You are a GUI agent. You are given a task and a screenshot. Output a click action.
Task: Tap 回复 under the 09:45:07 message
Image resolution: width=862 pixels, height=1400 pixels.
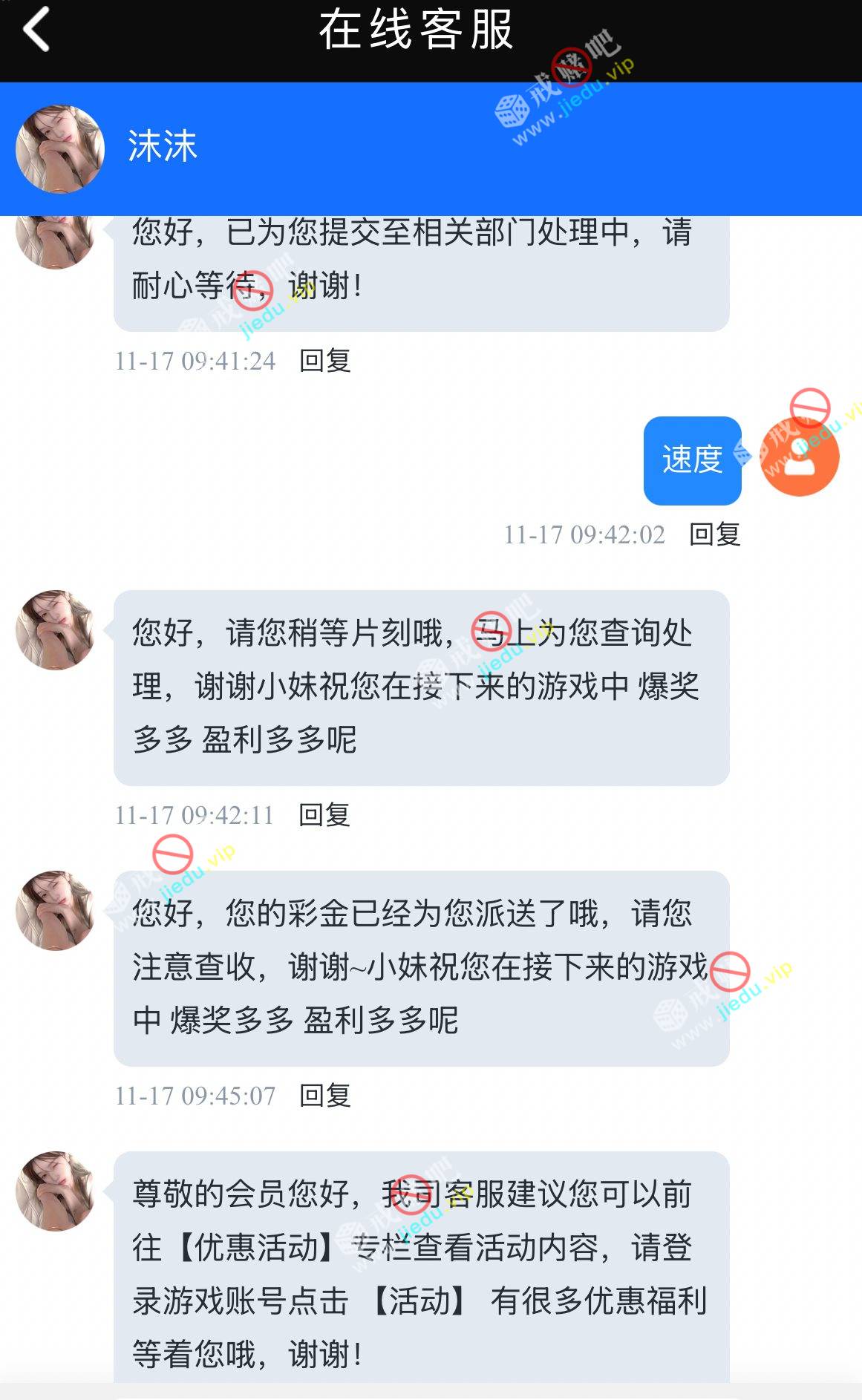[324, 1096]
